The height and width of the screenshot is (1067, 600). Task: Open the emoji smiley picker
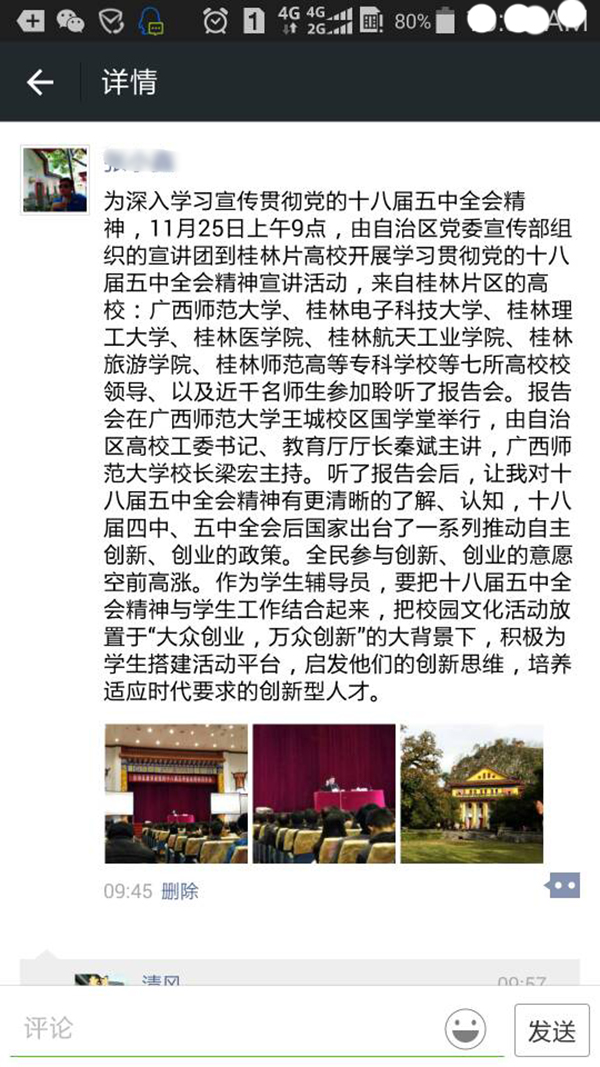(x=466, y=1029)
